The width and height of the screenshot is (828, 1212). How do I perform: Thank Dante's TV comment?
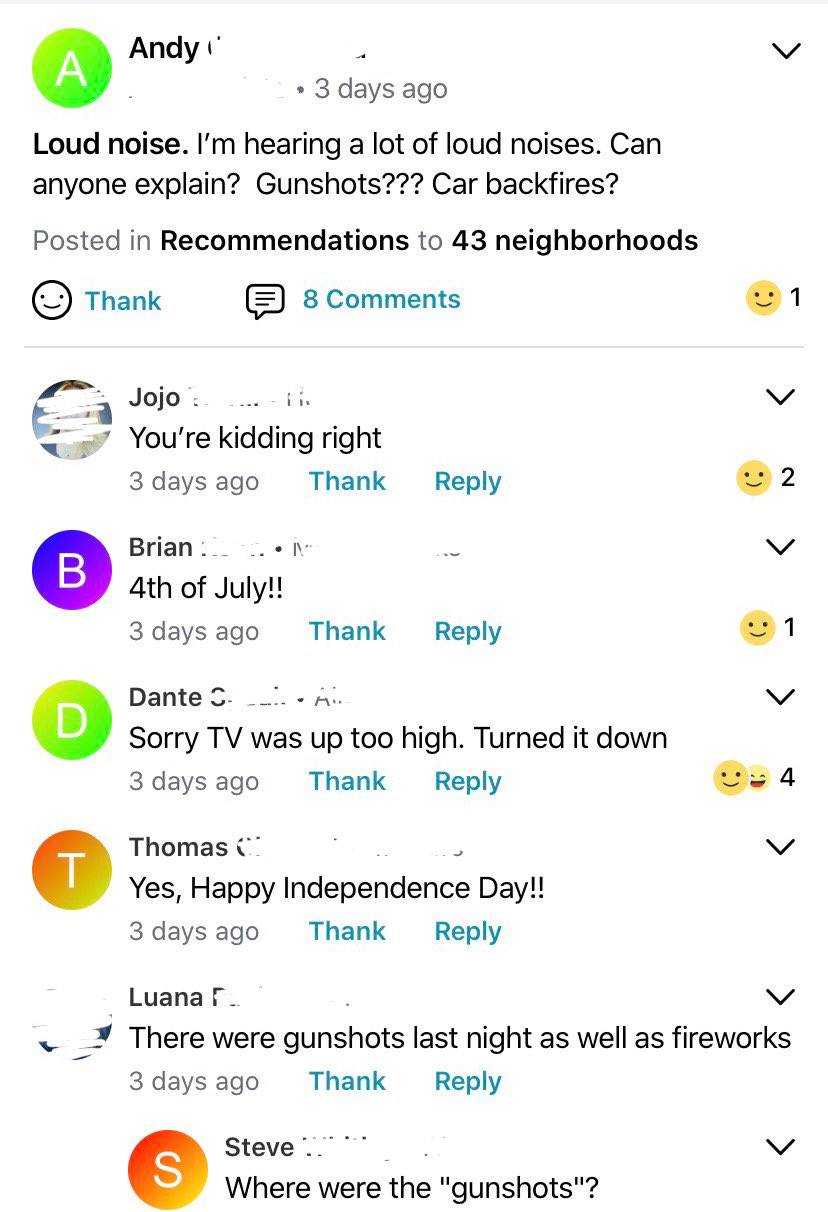tap(347, 781)
